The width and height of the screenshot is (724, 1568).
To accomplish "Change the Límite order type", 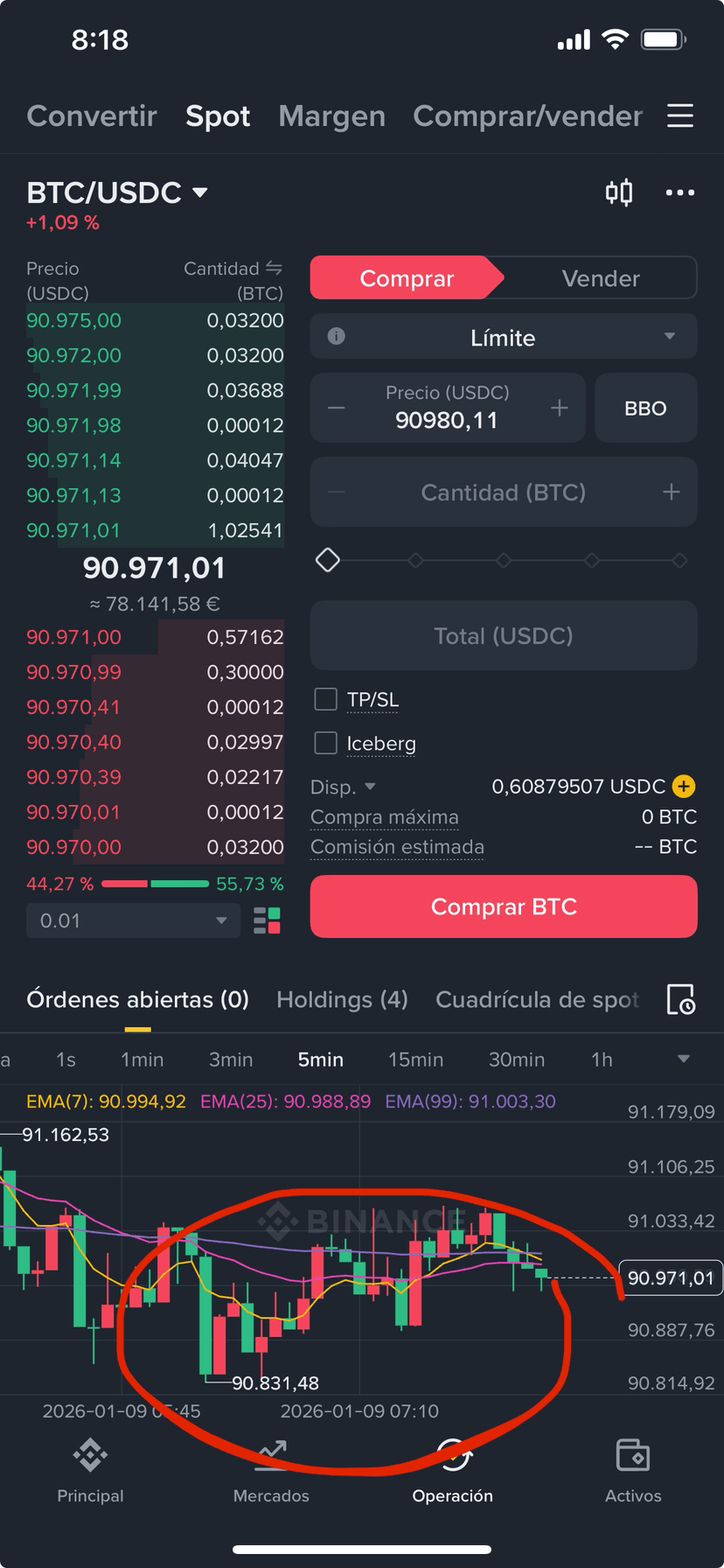I will [503, 337].
